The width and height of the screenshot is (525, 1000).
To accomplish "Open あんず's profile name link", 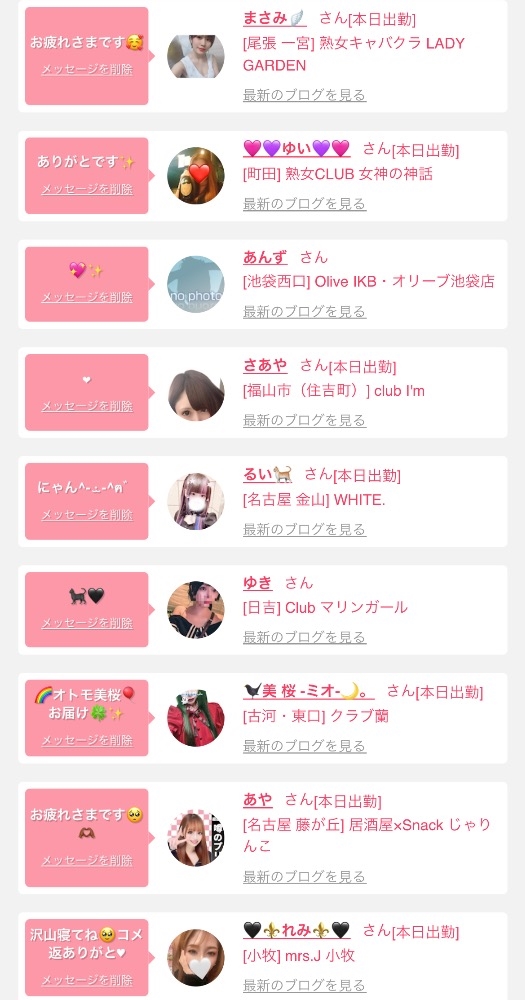I will pos(265,257).
